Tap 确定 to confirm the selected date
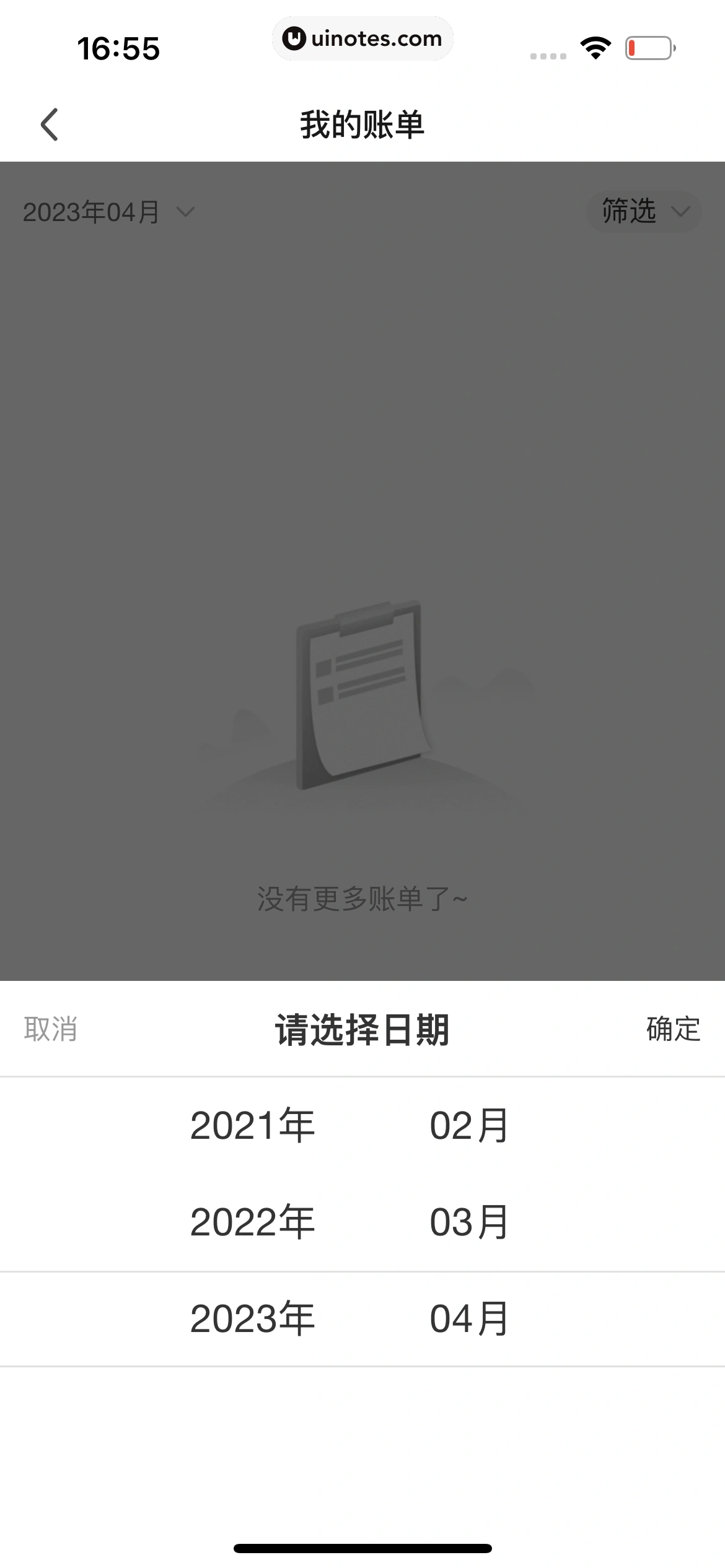The image size is (725, 1568). click(672, 1029)
